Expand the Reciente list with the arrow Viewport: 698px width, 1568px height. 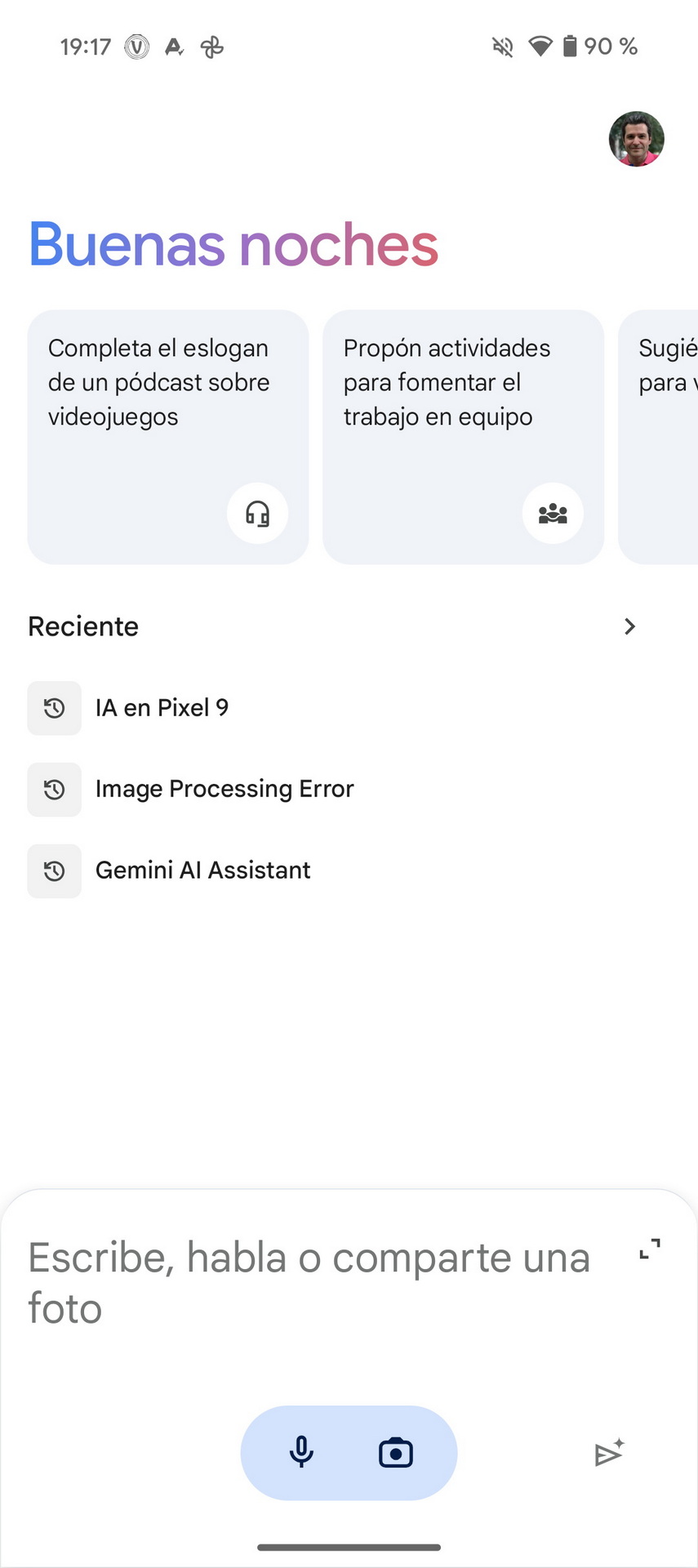pos(629,626)
